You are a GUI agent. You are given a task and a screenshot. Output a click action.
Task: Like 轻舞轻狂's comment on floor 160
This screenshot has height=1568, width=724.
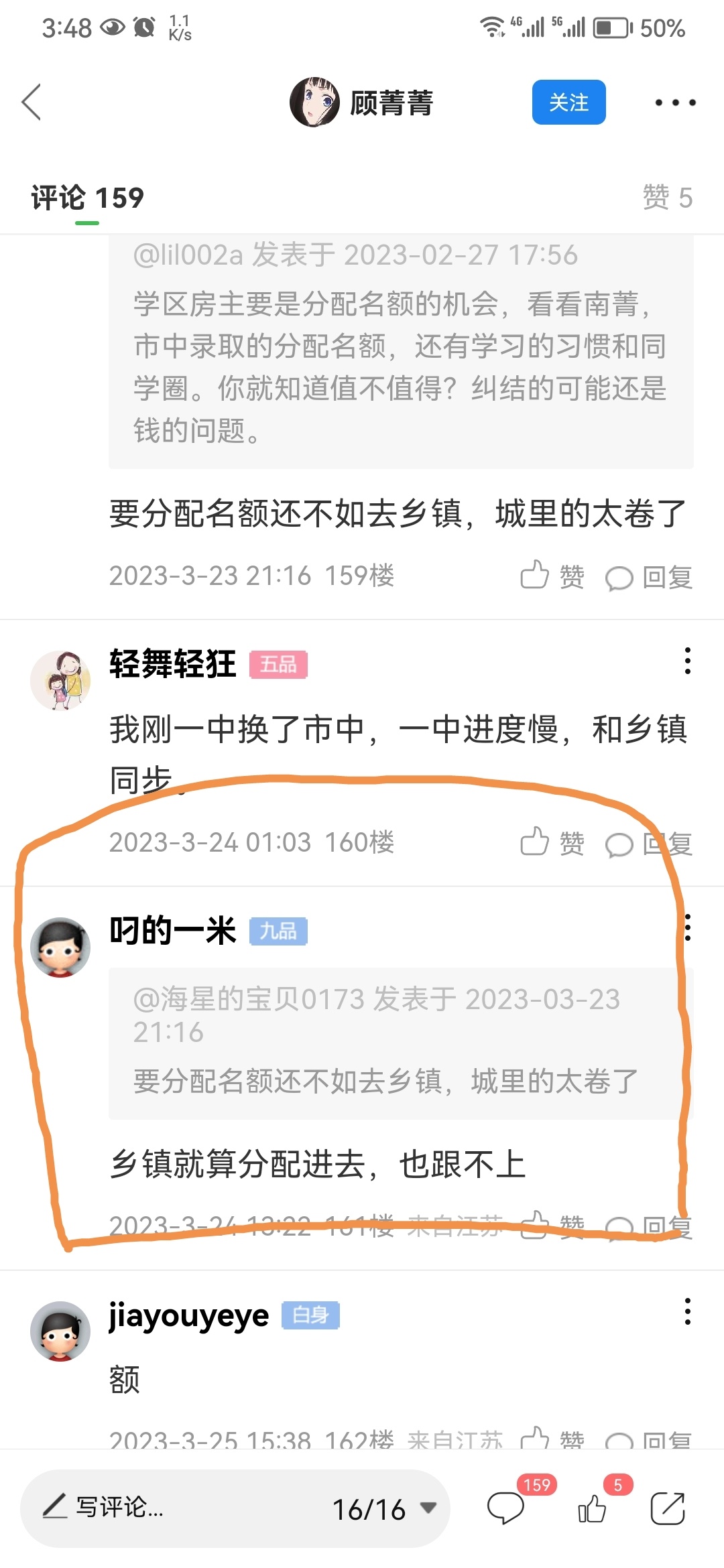point(552,842)
